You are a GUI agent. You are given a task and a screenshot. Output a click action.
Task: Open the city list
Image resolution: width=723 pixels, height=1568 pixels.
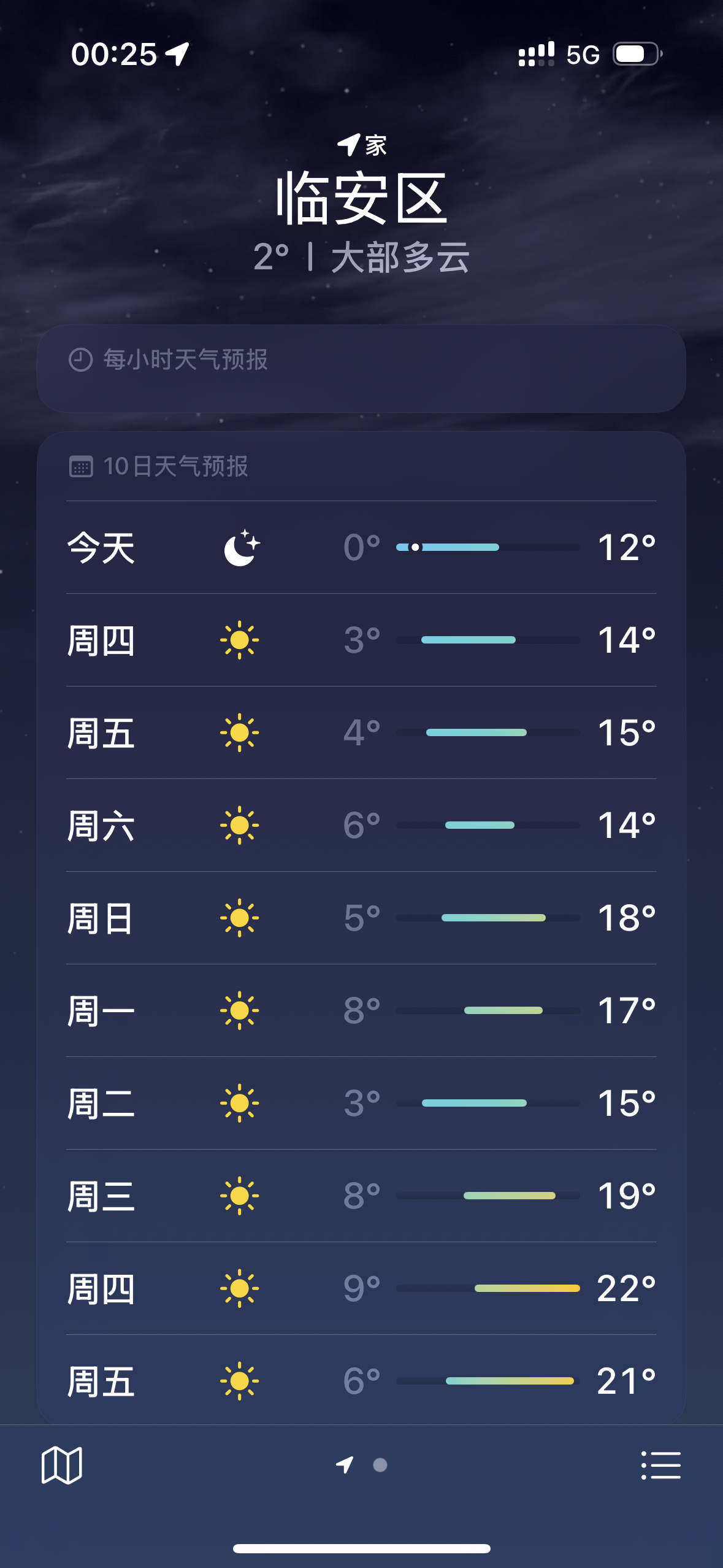[660, 1465]
